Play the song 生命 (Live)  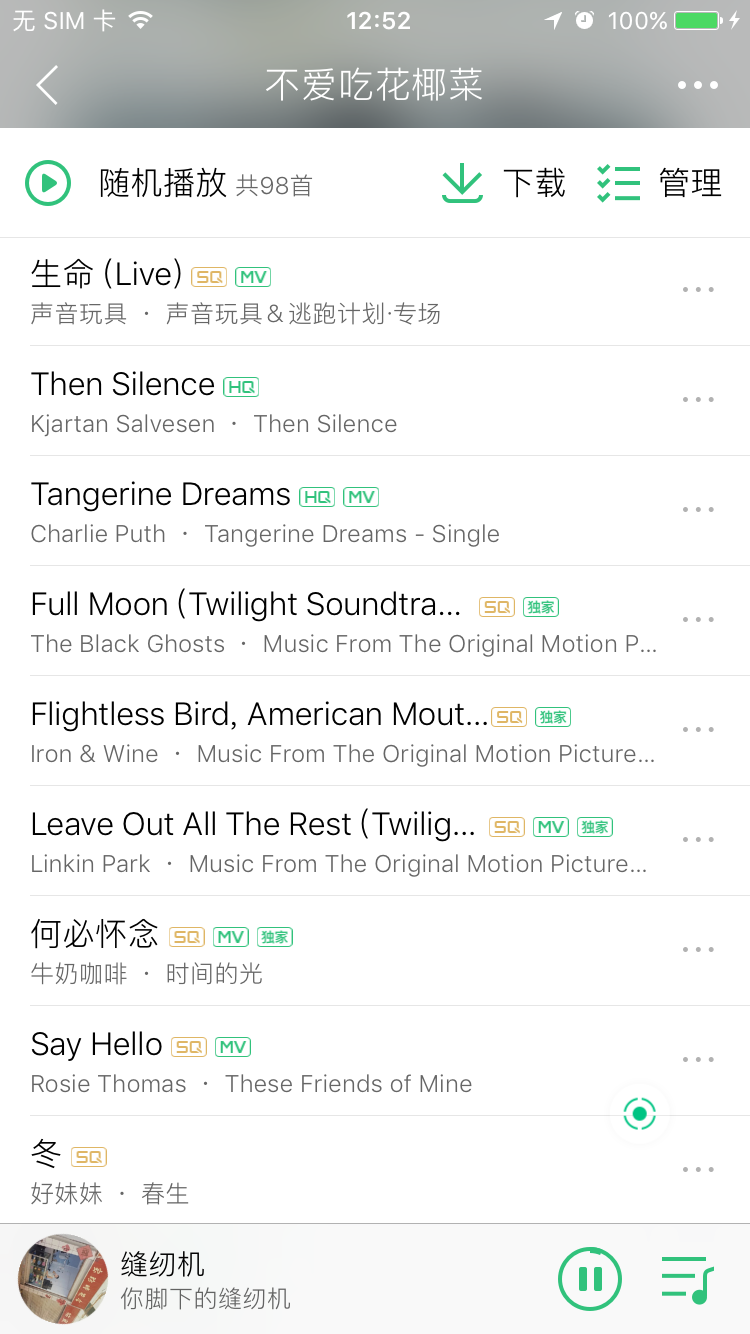coord(300,291)
